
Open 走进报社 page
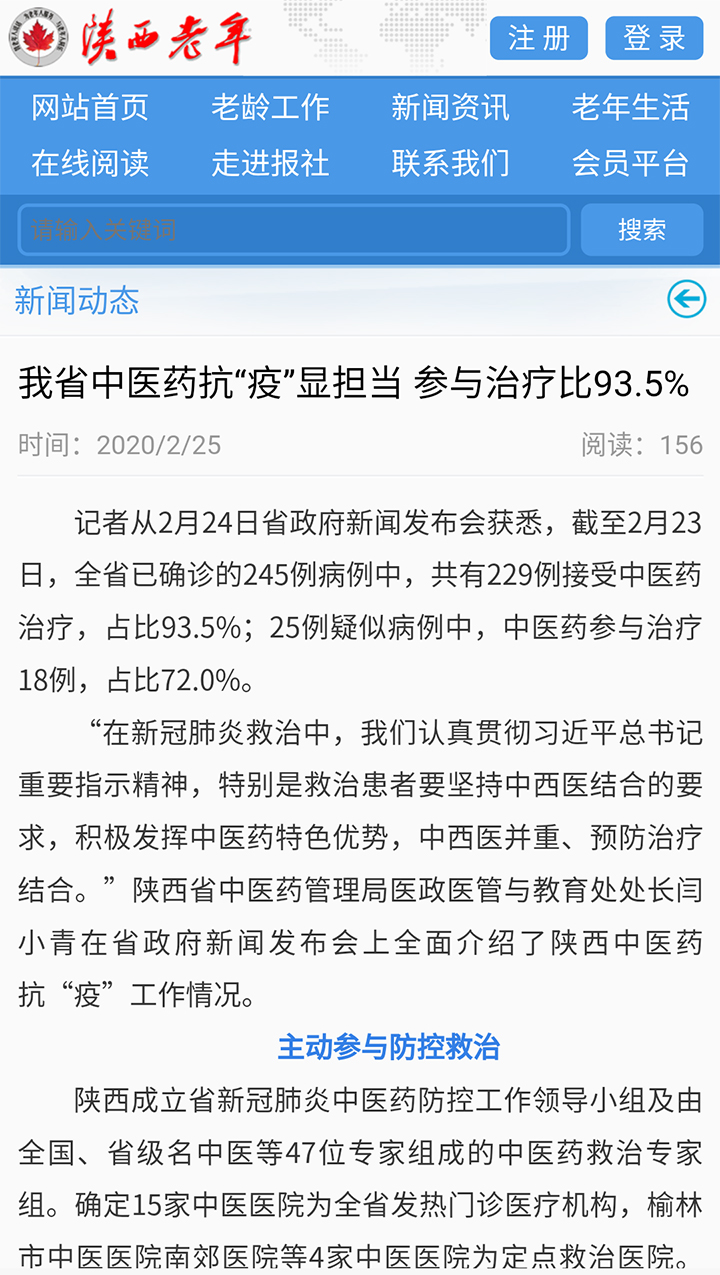270,162
